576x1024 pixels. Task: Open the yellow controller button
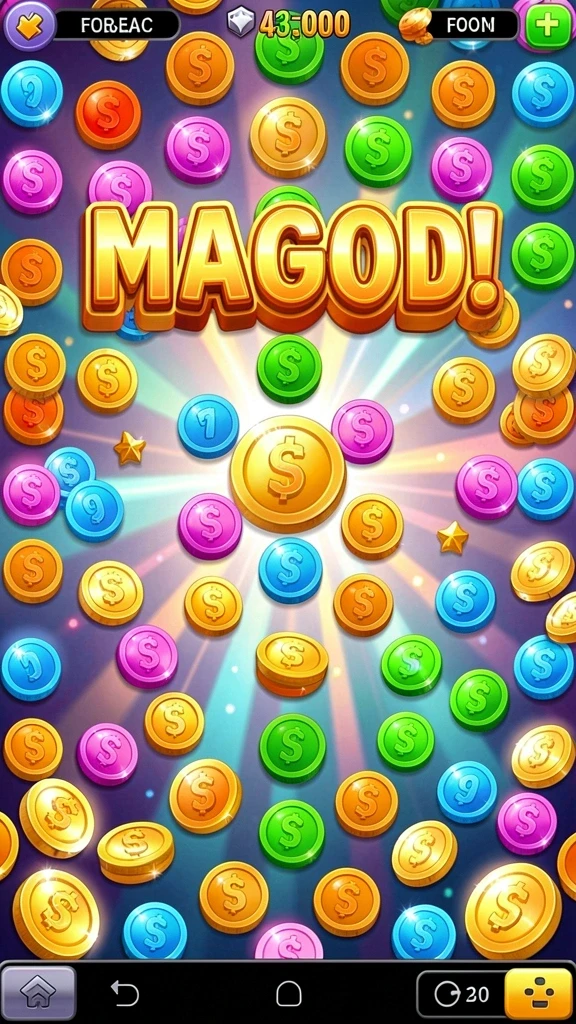point(539,994)
